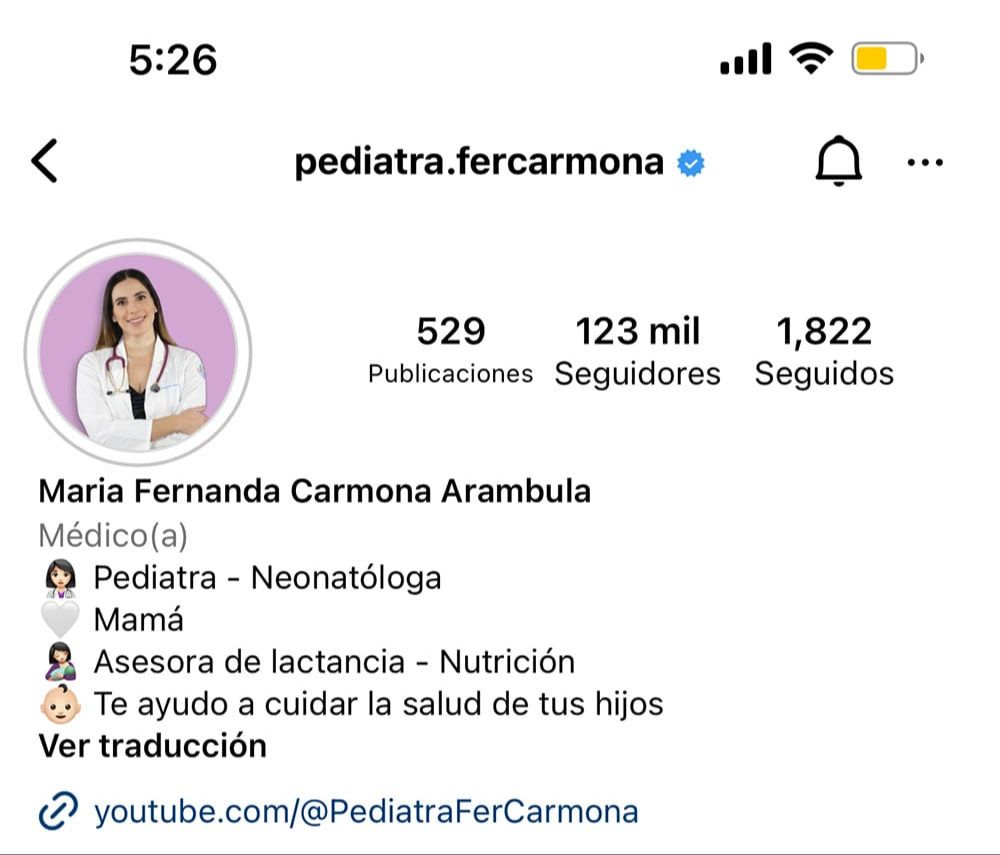The width and height of the screenshot is (1000, 855).
Task: Tap Ver traducción to translate the bio
Action: pos(153,746)
